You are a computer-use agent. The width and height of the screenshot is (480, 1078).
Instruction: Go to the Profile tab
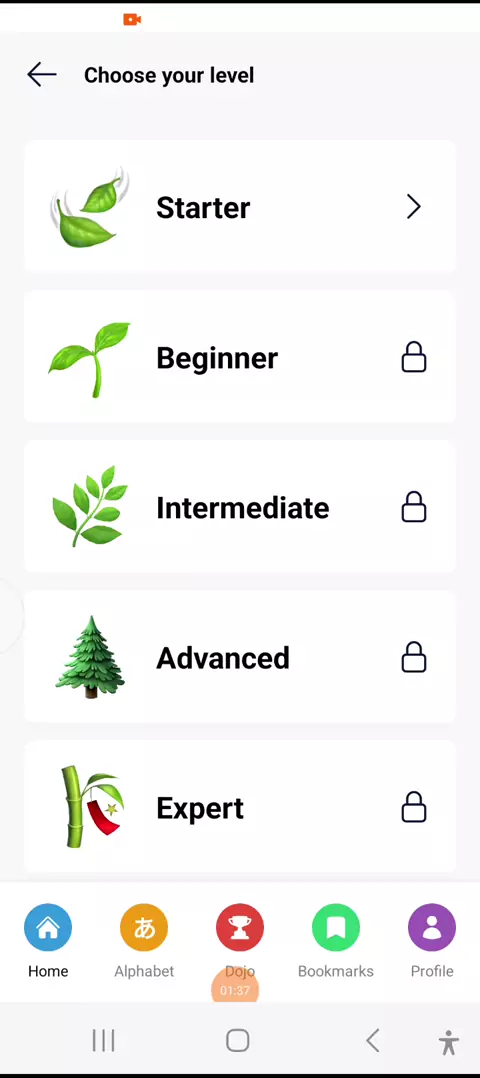click(x=432, y=941)
